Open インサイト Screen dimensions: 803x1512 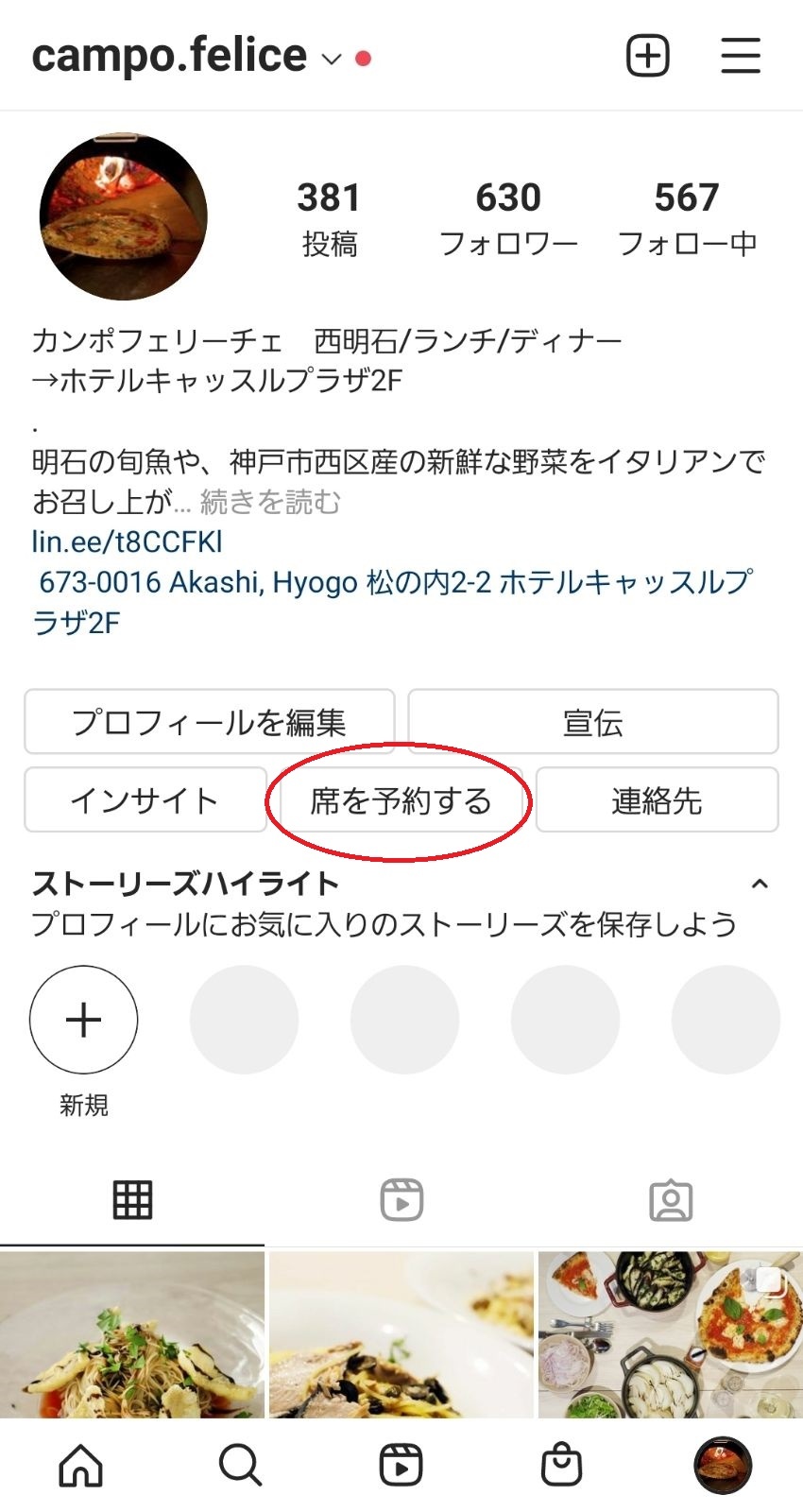point(145,800)
